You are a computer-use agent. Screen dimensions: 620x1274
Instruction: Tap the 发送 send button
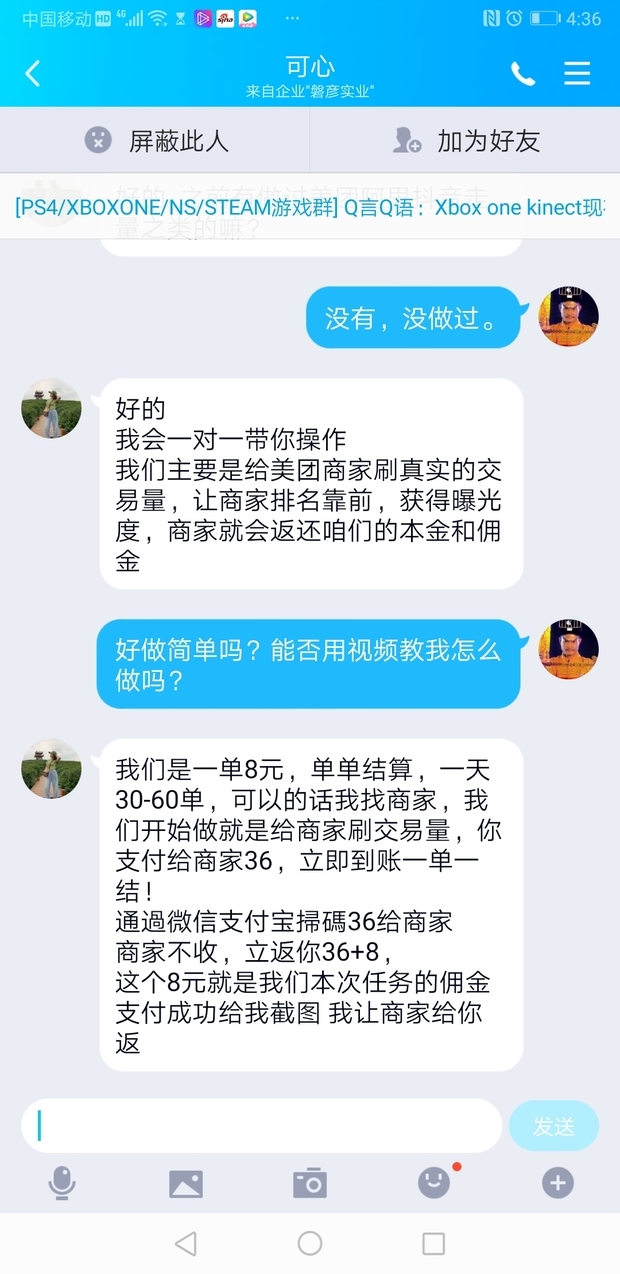pyautogui.click(x=553, y=1126)
